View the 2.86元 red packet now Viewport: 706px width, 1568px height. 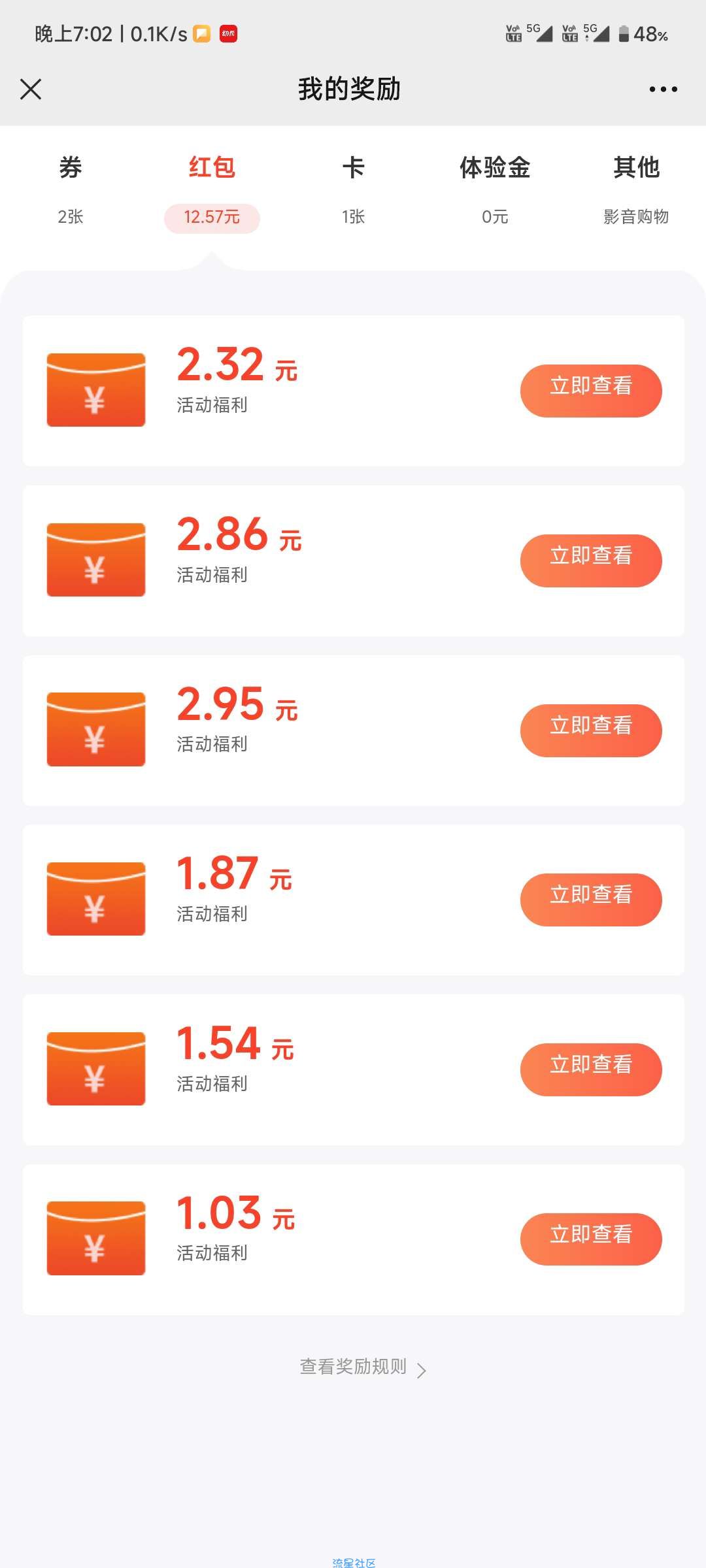pyautogui.click(x=591, y=561)
